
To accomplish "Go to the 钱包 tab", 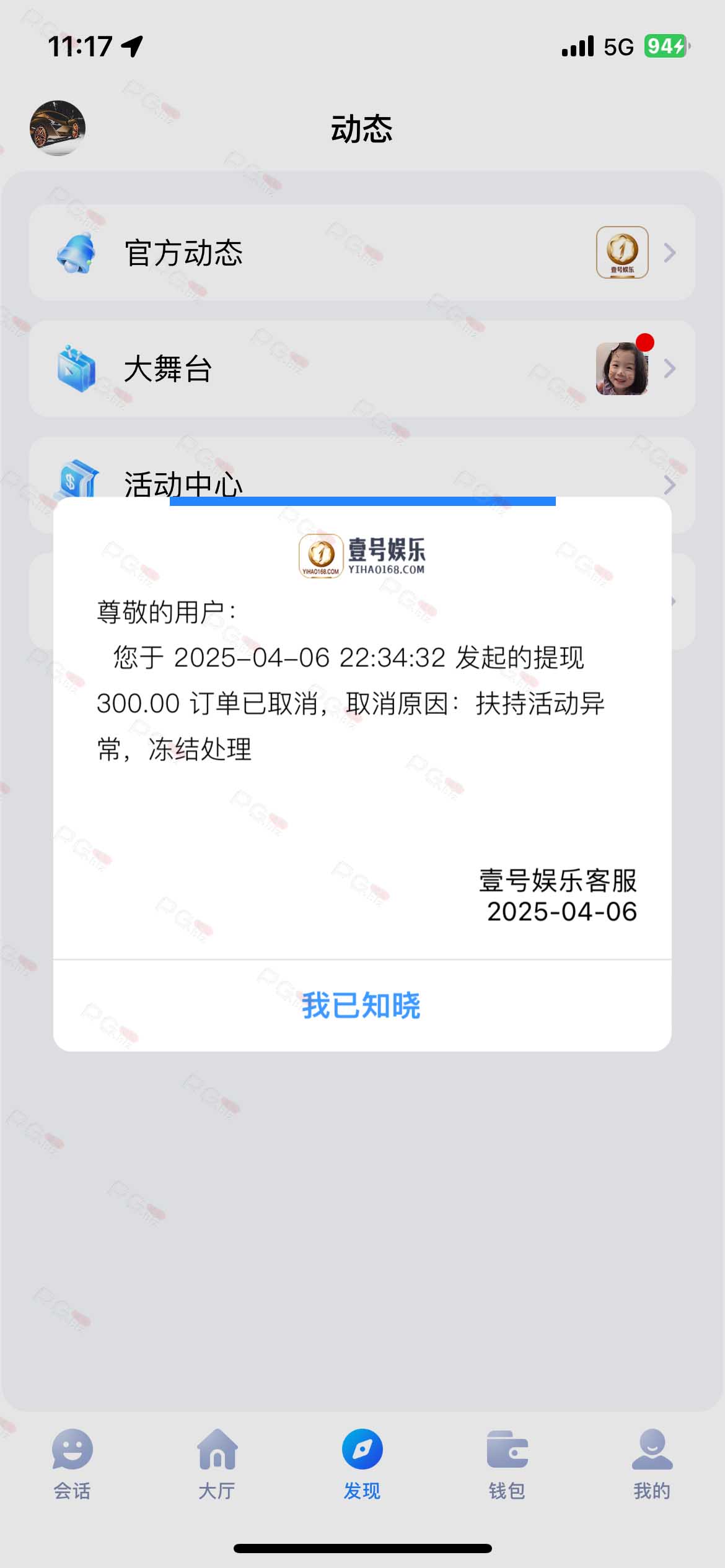I will pyautogui.click(x=507, y=1465).
